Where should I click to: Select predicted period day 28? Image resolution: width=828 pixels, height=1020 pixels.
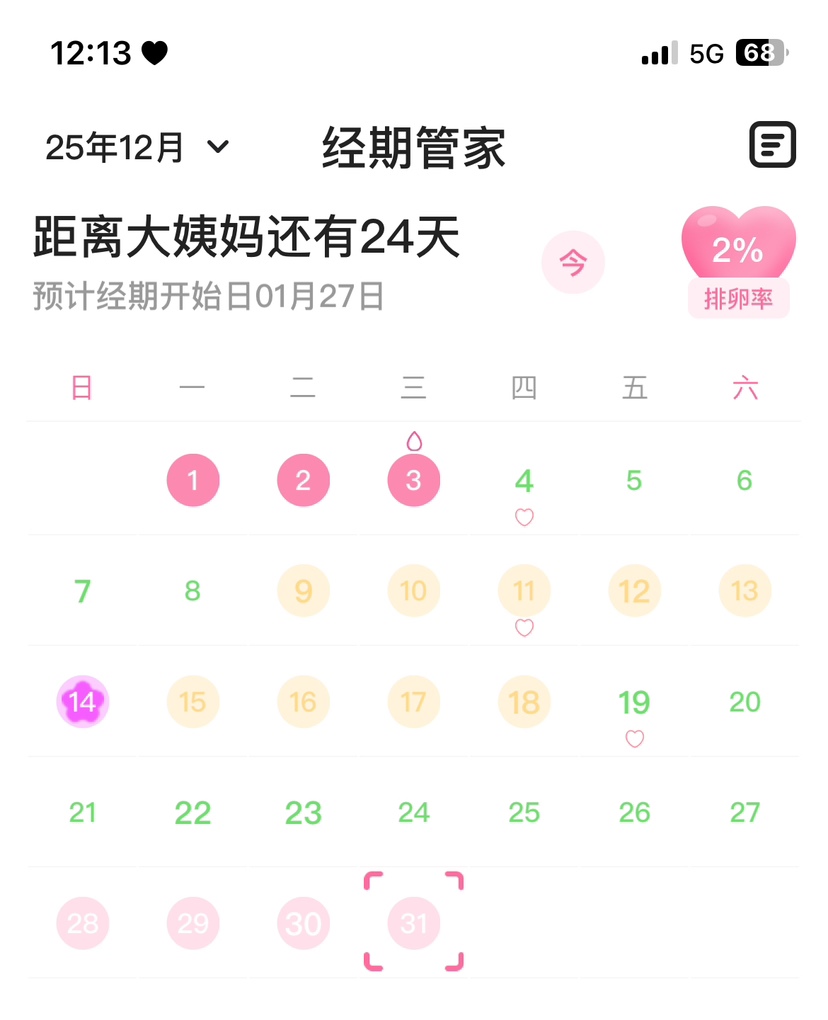pos(83,923)
